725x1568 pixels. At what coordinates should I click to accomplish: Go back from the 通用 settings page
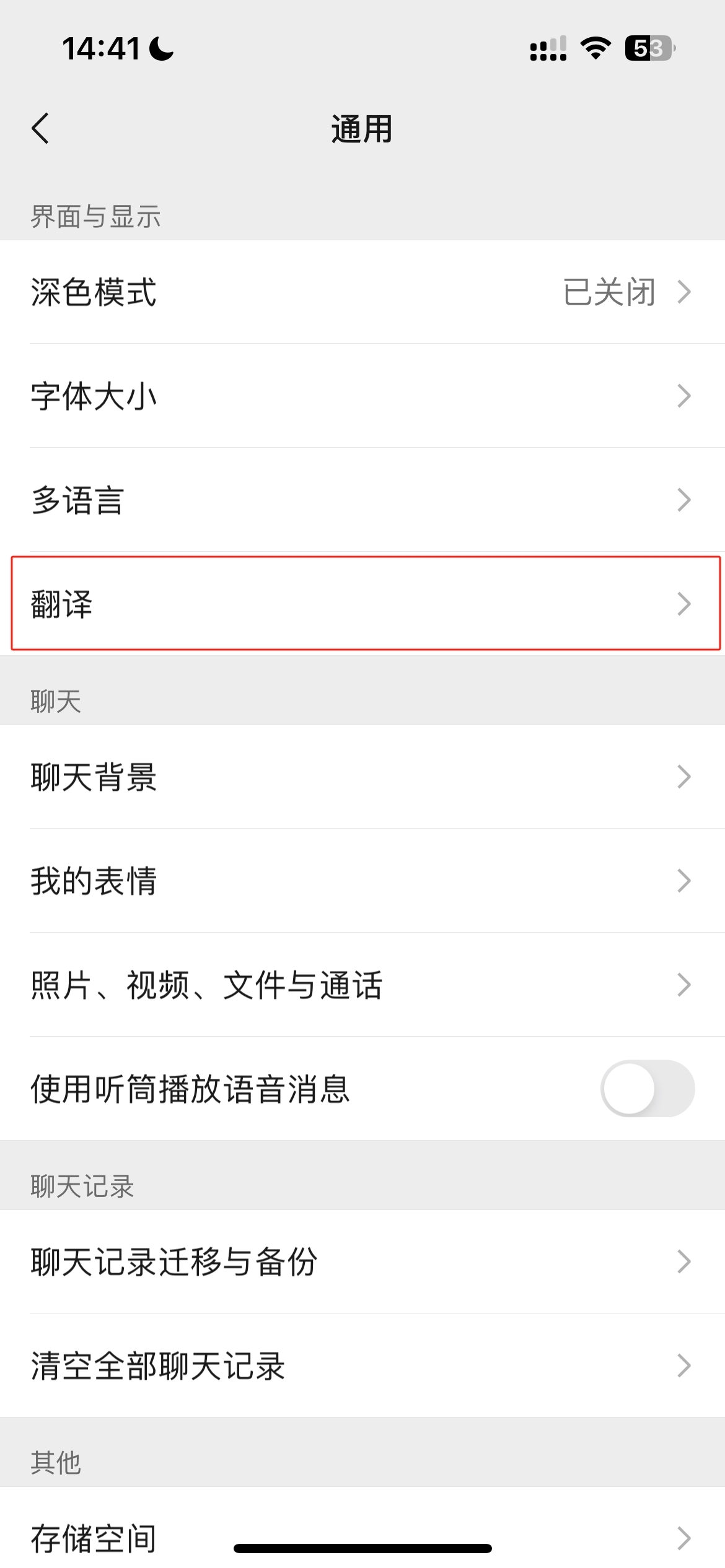[41, 129]
